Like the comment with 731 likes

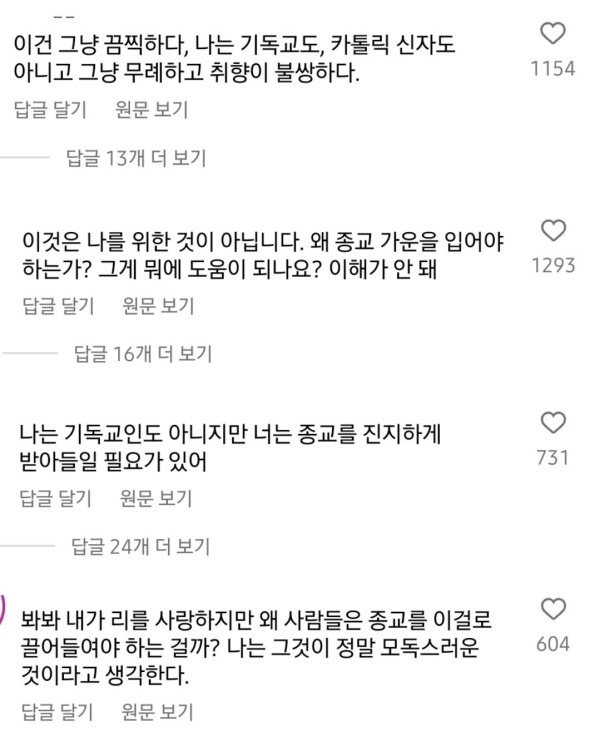552,421
